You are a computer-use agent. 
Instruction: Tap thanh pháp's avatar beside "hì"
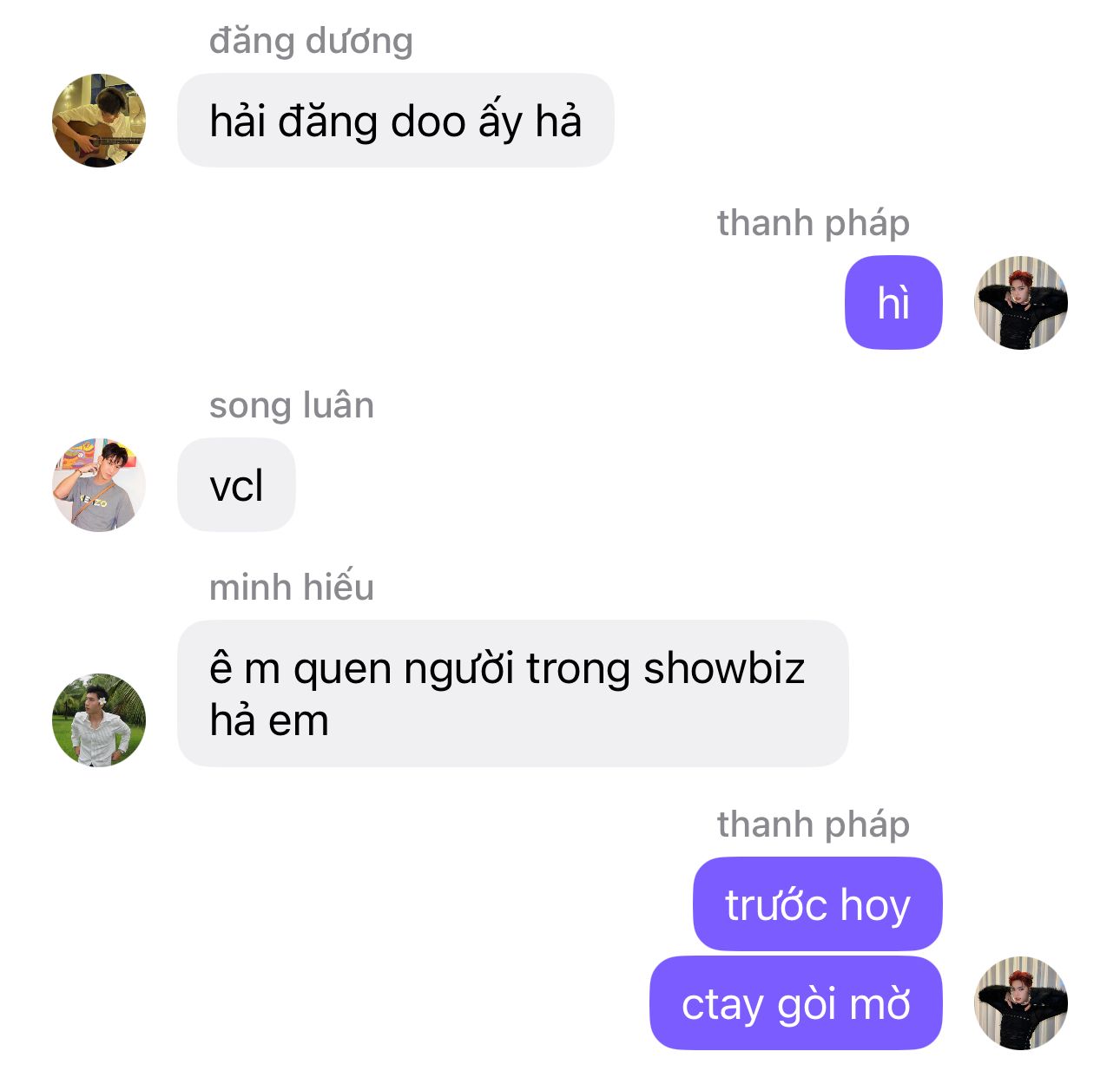tap(1021, 302)
